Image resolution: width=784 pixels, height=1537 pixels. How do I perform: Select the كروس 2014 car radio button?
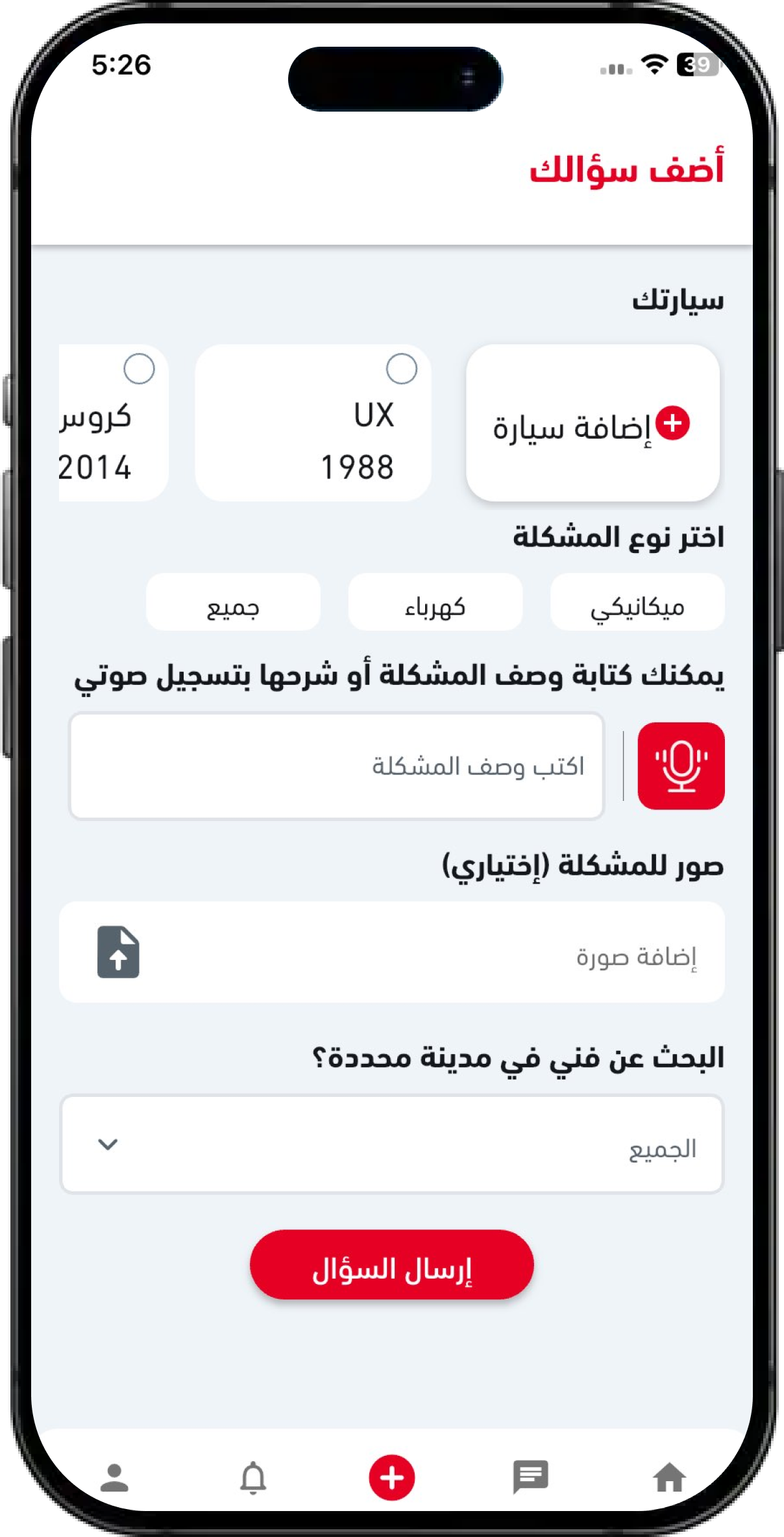coord(139,369)
